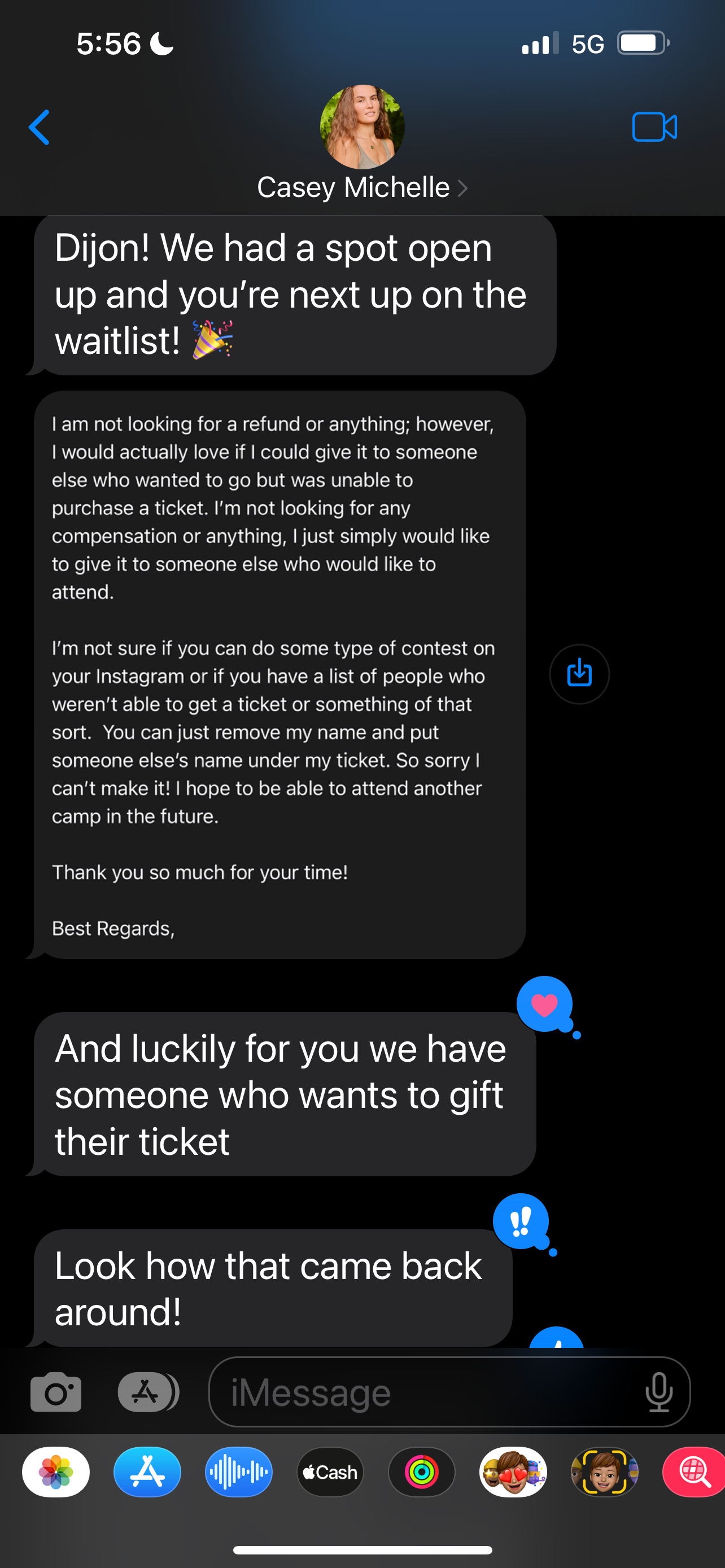The width and height of the screenshot is (725, 1568).
Task: Start a FaceTime video call
Action: tap(654, 126)
